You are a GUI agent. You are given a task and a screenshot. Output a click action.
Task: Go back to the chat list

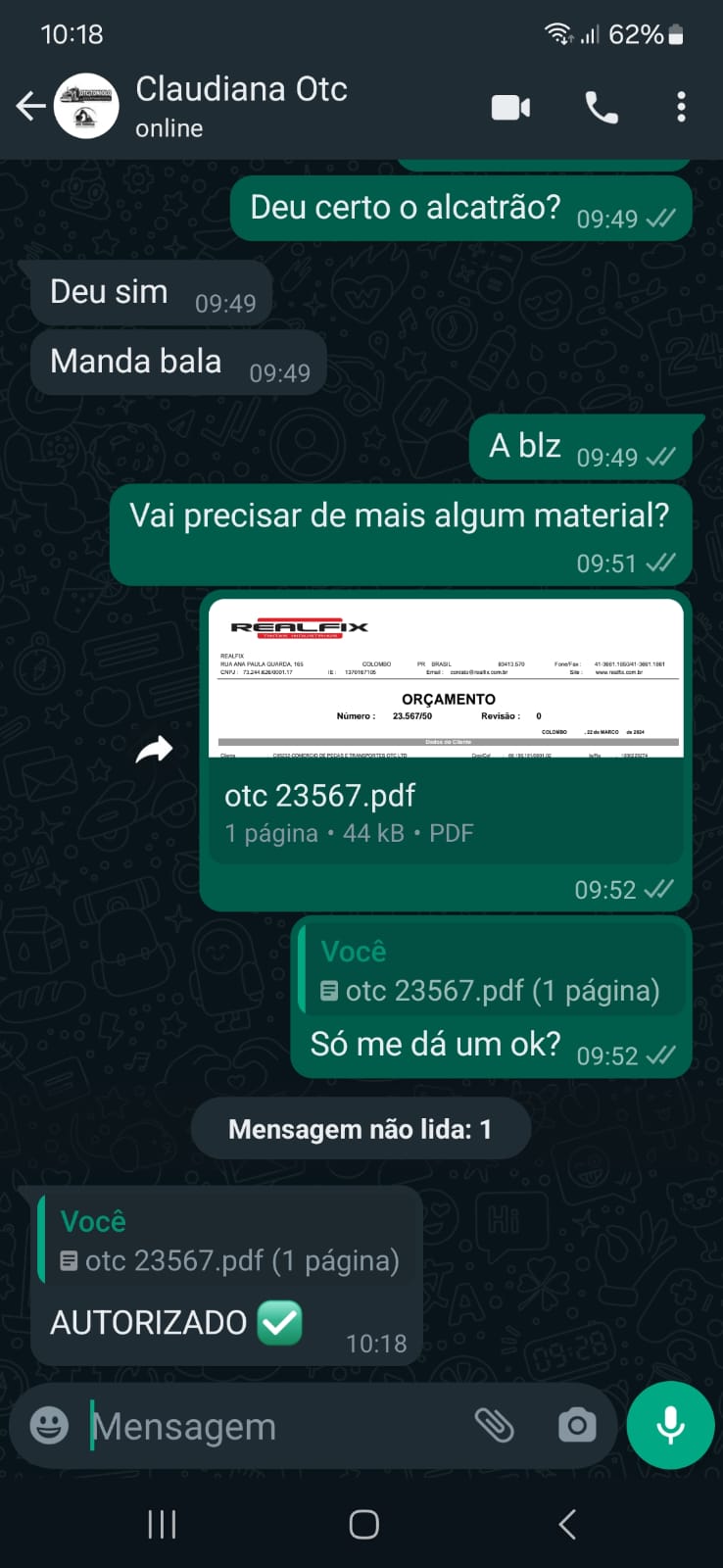coord(31,106)
